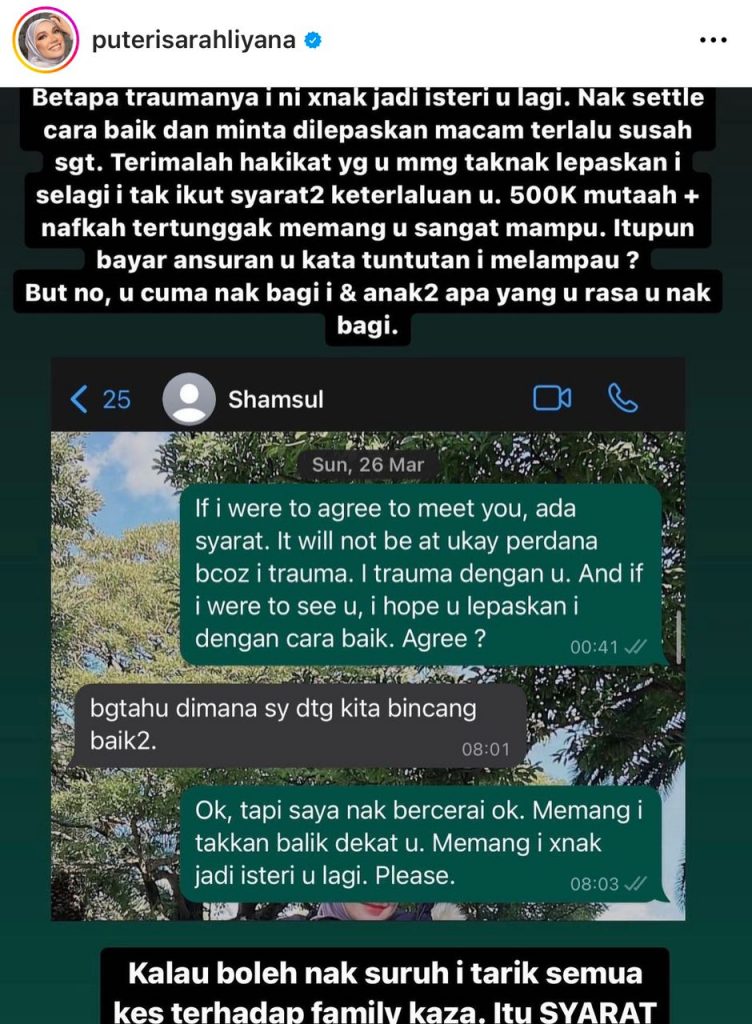The height and width of the screenshot is (1024, 752).
Task: Open the puterisarahliyana username link
Action: (194, 41)
